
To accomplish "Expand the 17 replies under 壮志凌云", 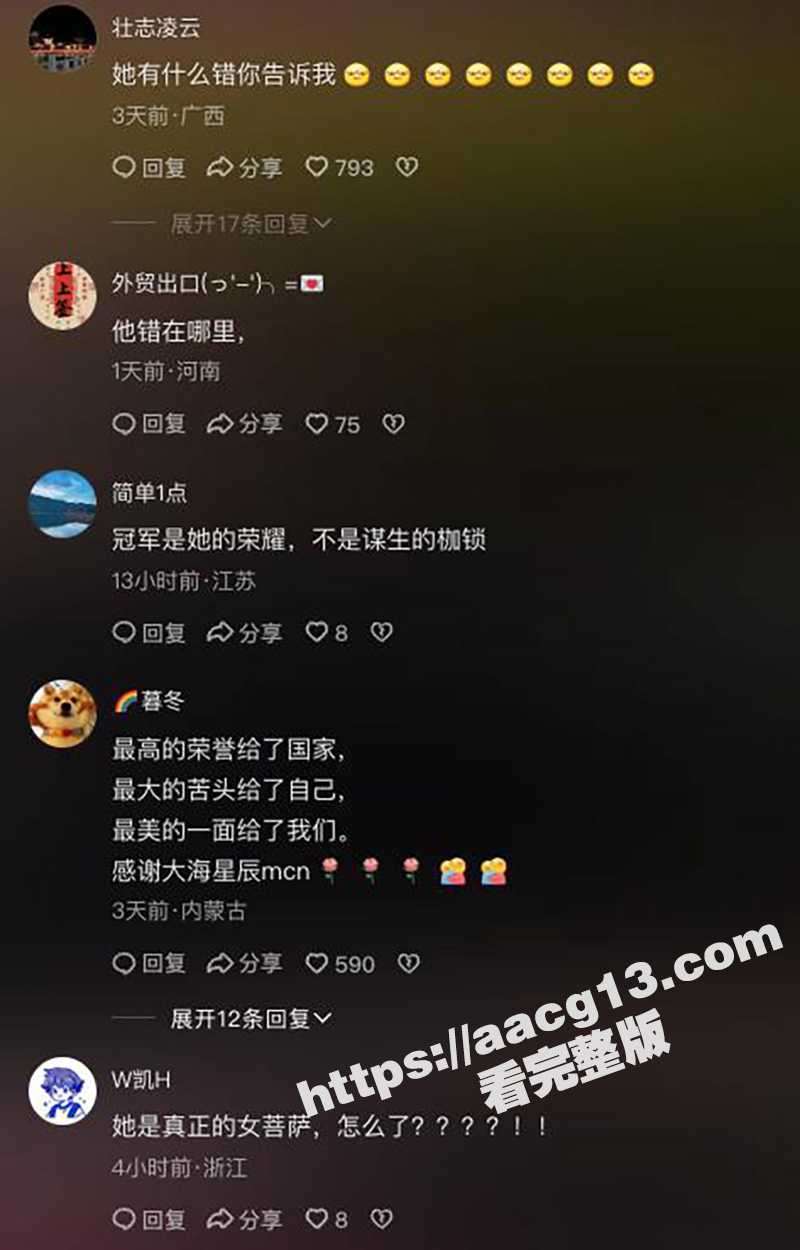I will click(250, 224).
